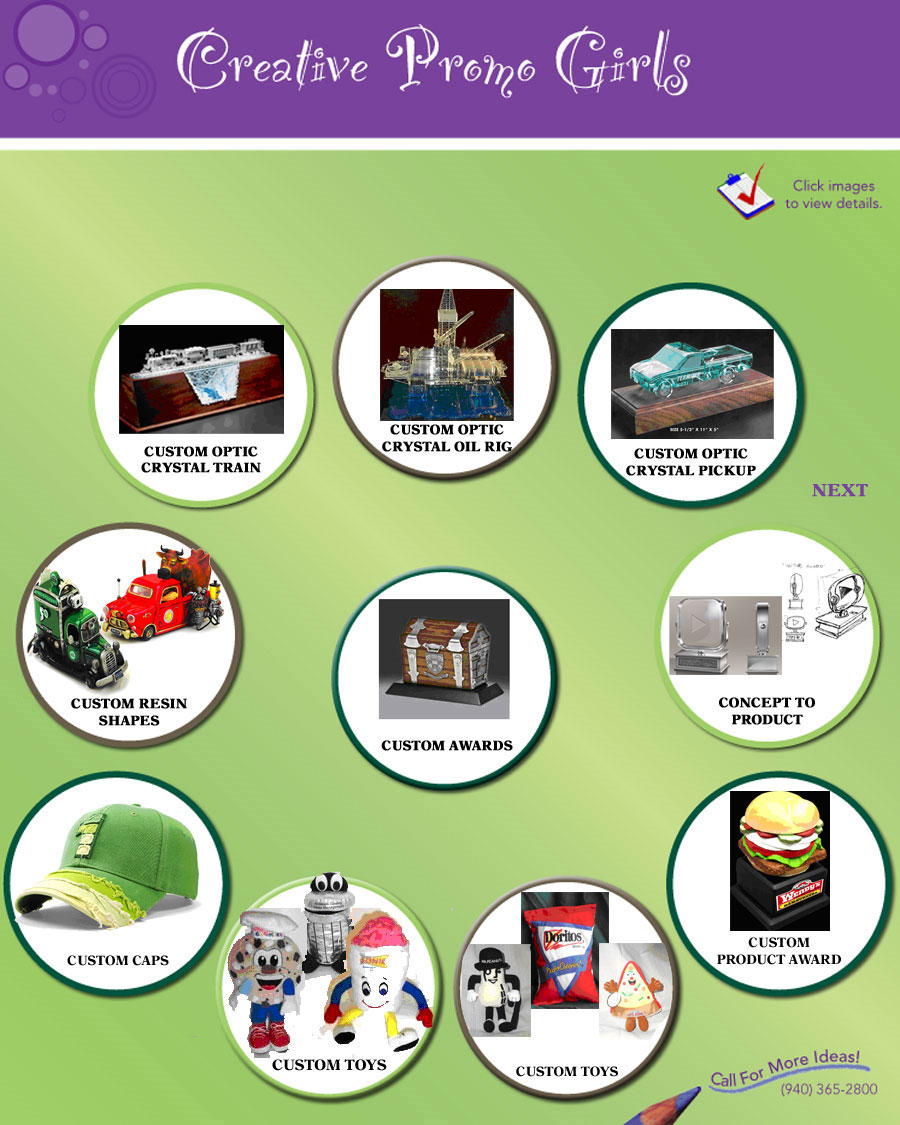Viewport: 900px width, 1125px height.
Task: Open Custom Toys with the Sonic cup plush
Action: click(330, 975)
